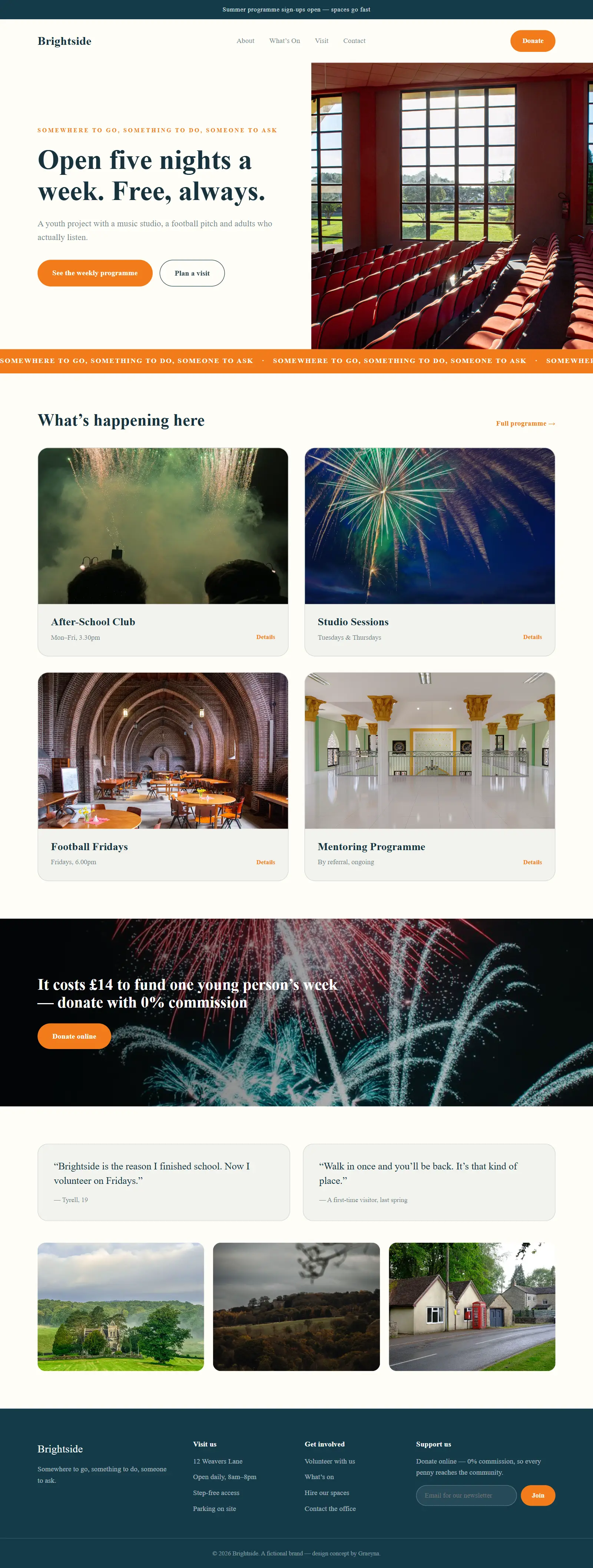Open Hire our spaces footer link
Screen dimensions: 593x1568
point(327,1492)
